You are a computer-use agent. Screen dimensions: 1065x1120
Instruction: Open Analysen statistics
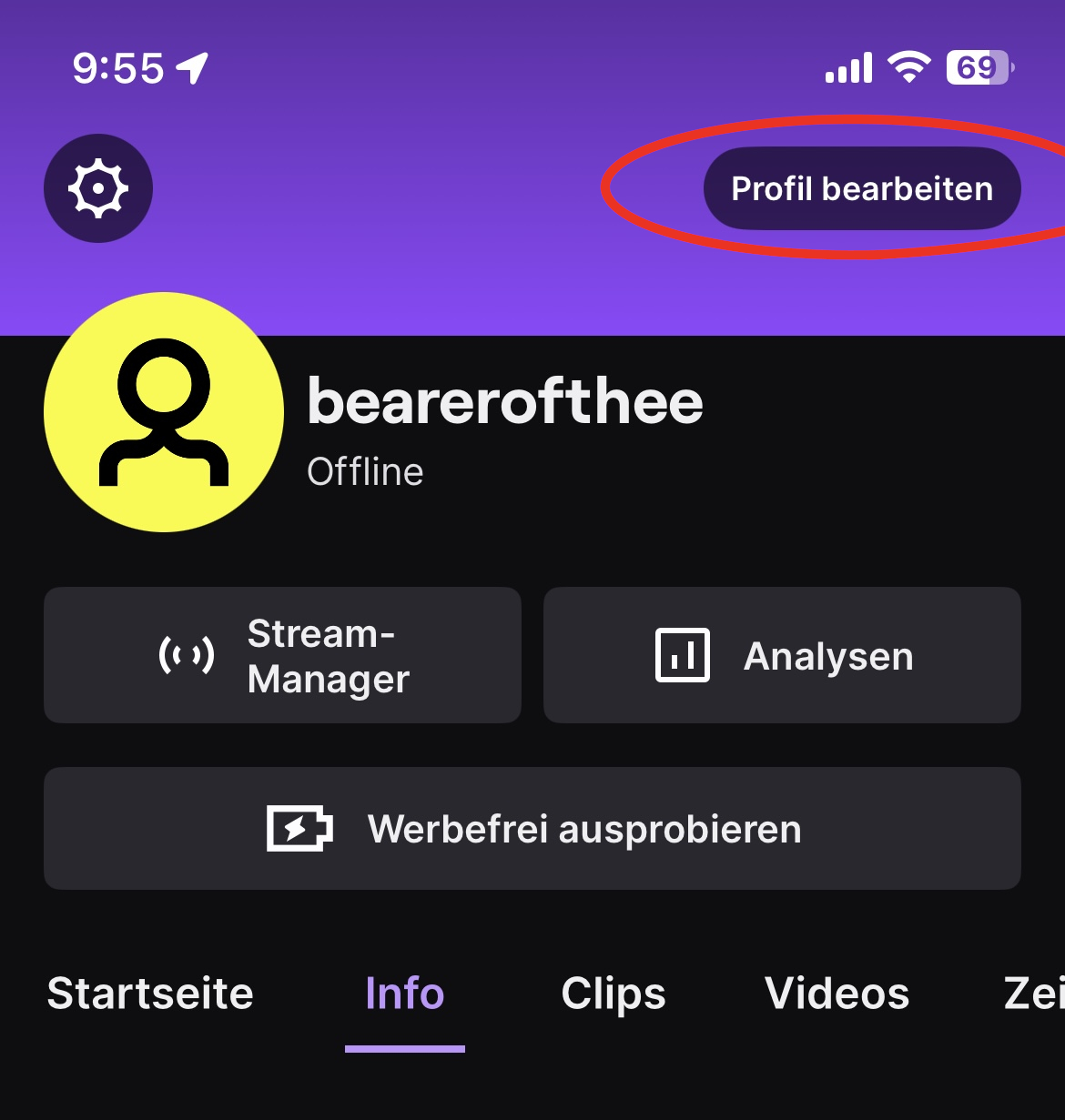pos(782,655)
